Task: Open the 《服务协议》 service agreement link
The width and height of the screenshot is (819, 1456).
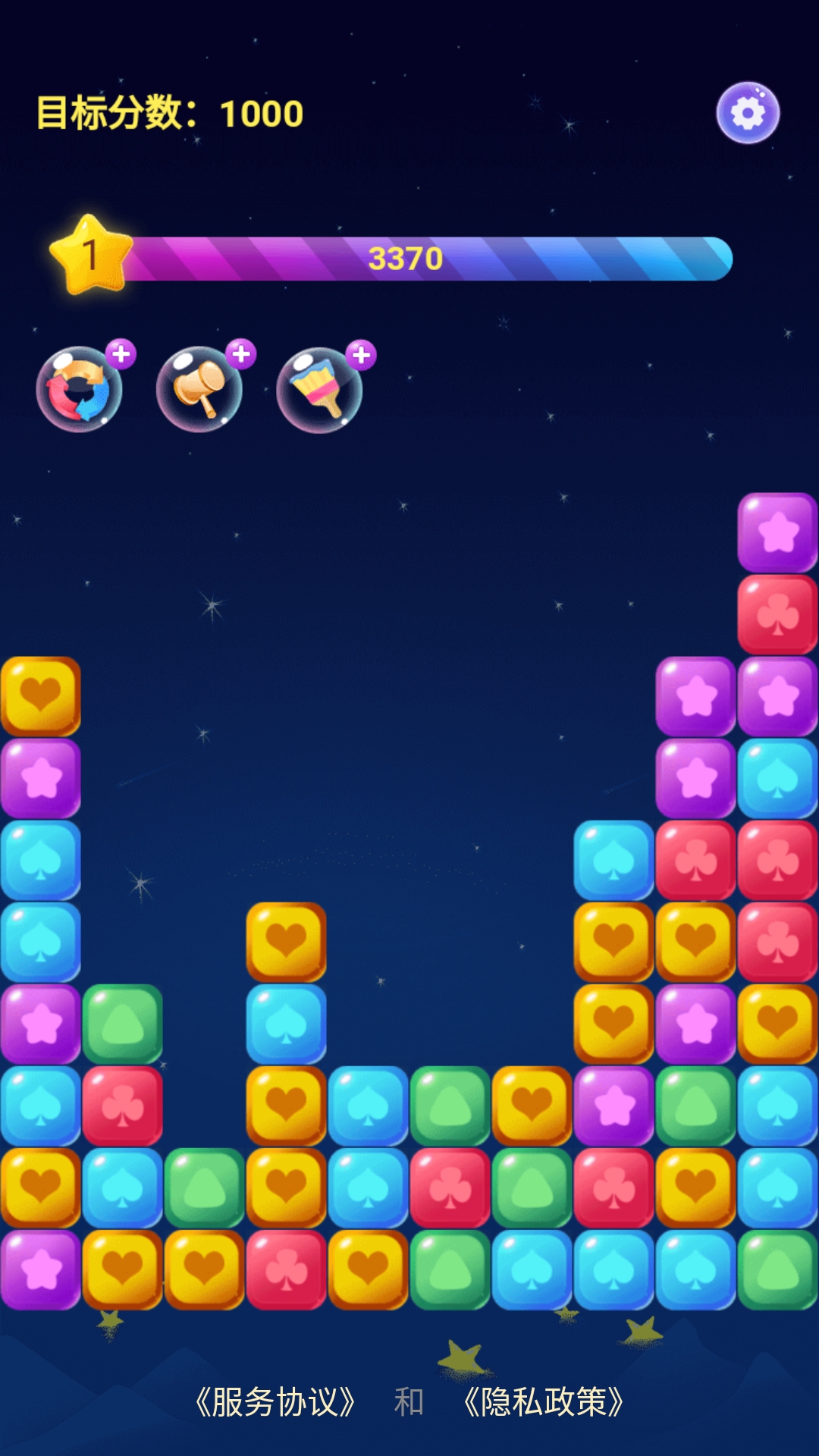Action: pos(275,1402)
